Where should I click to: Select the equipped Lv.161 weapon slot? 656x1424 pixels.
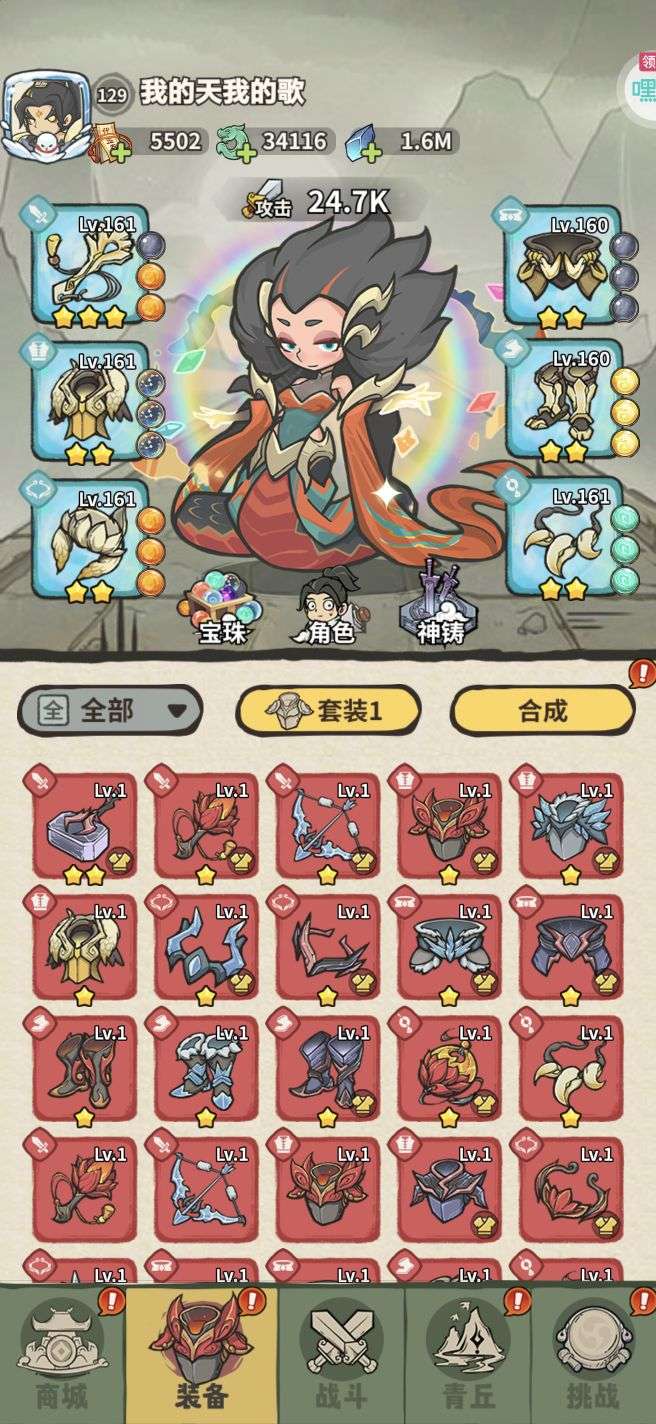point(90,266)
